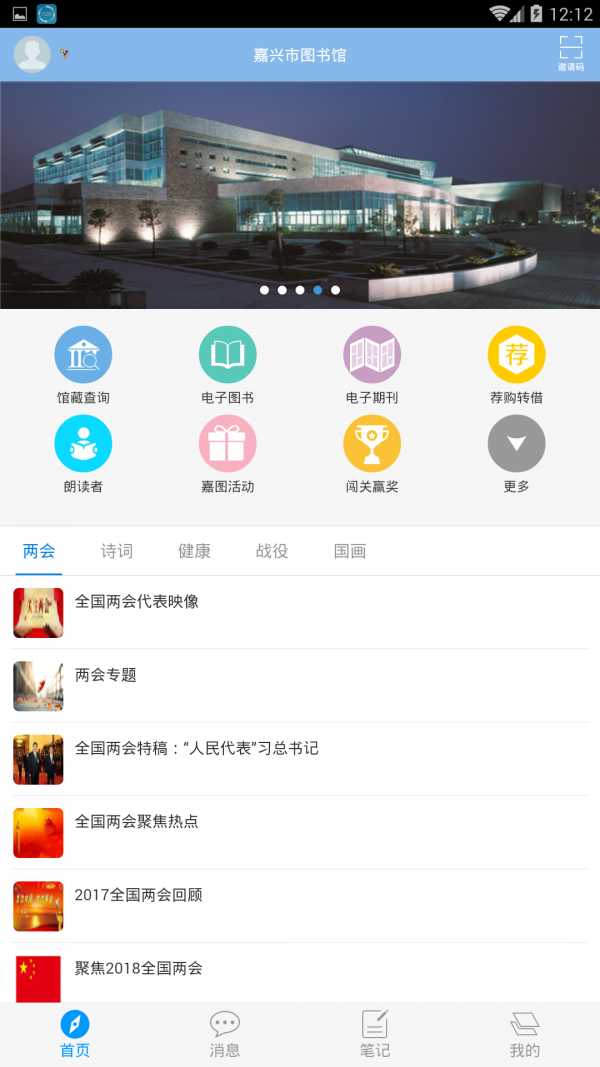Open 全国两会代表映像 article
The width and height of the screenshot is (600, 1067).
(x=137, y=602)
